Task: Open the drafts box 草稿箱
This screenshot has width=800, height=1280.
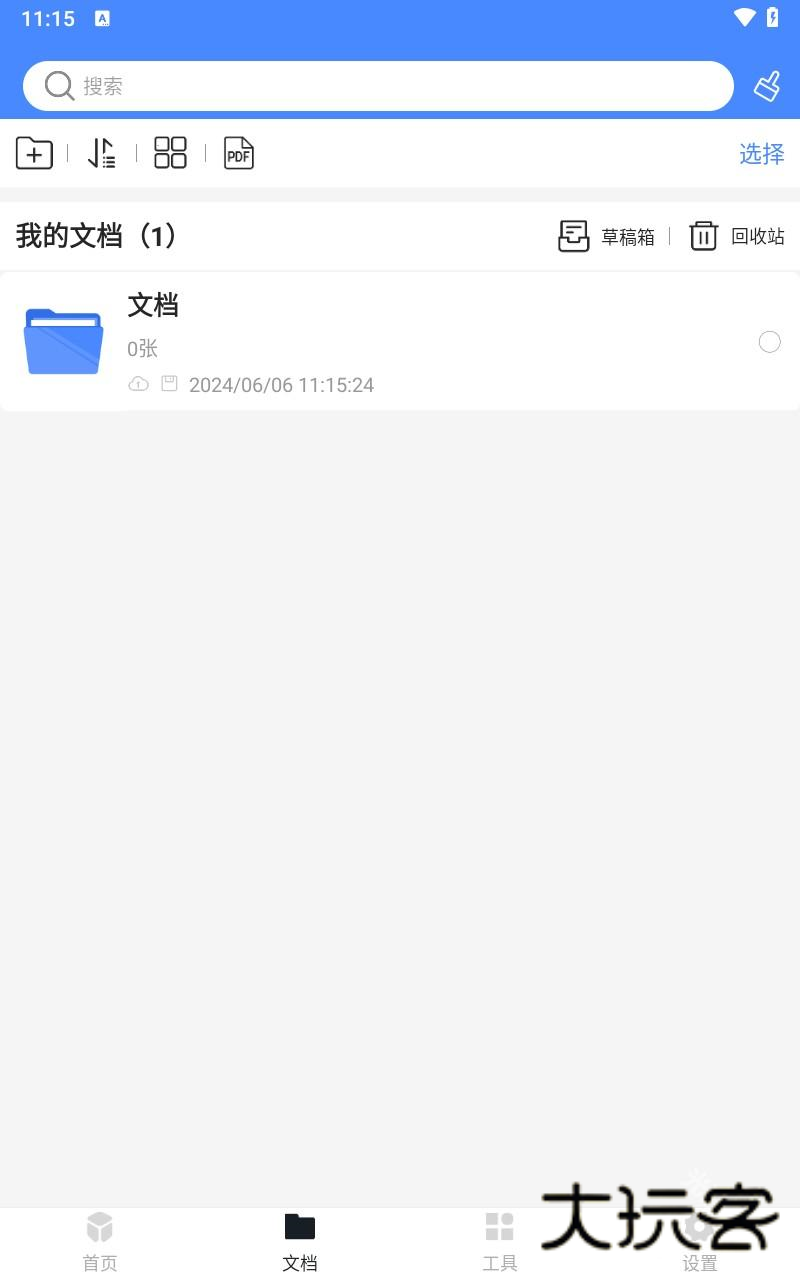Action: point(607,236)
